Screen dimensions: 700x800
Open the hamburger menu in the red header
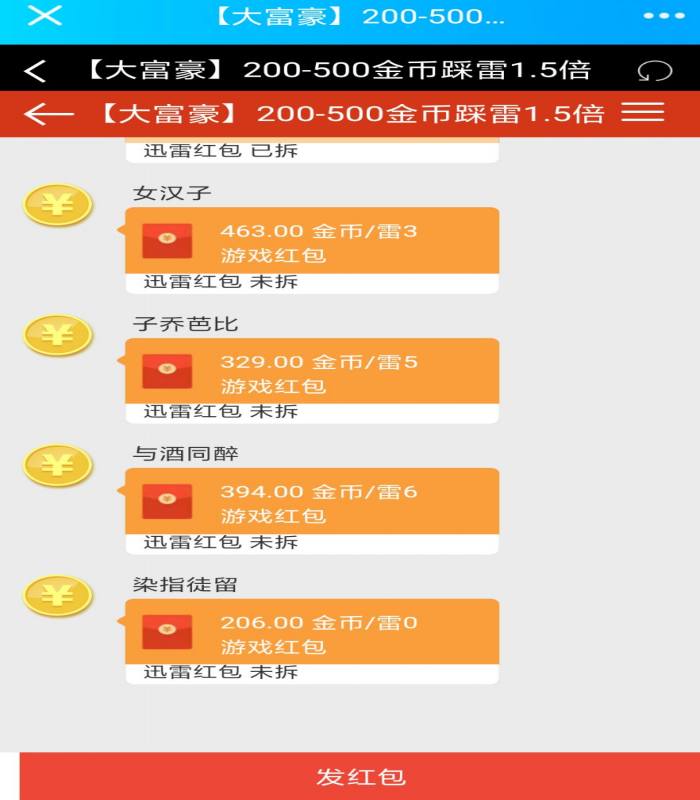642,112
